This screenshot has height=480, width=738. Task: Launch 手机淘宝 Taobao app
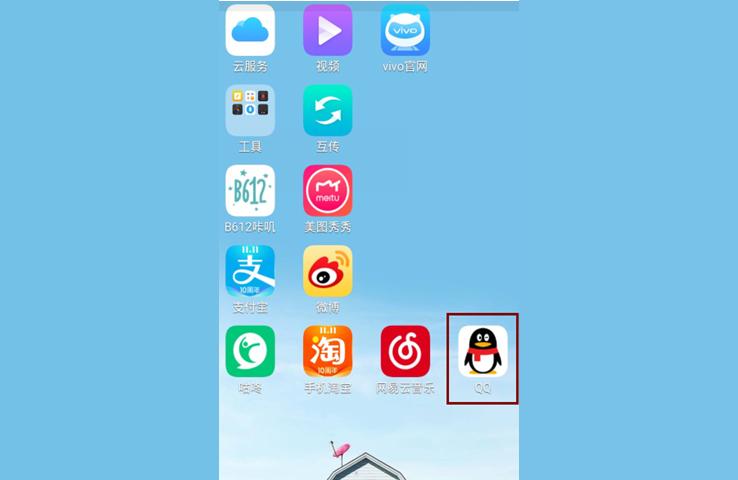328,351
